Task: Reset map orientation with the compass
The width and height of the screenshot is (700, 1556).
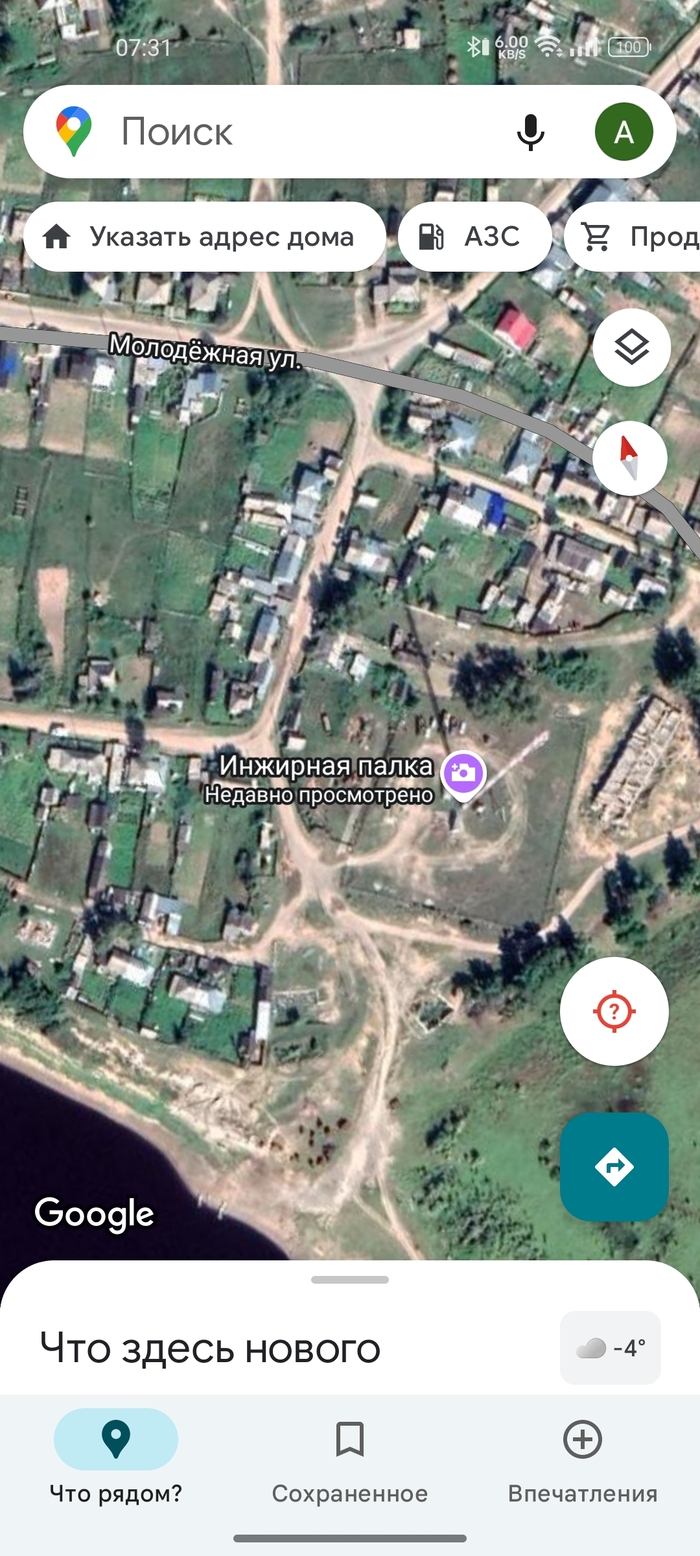Action: 629,458
